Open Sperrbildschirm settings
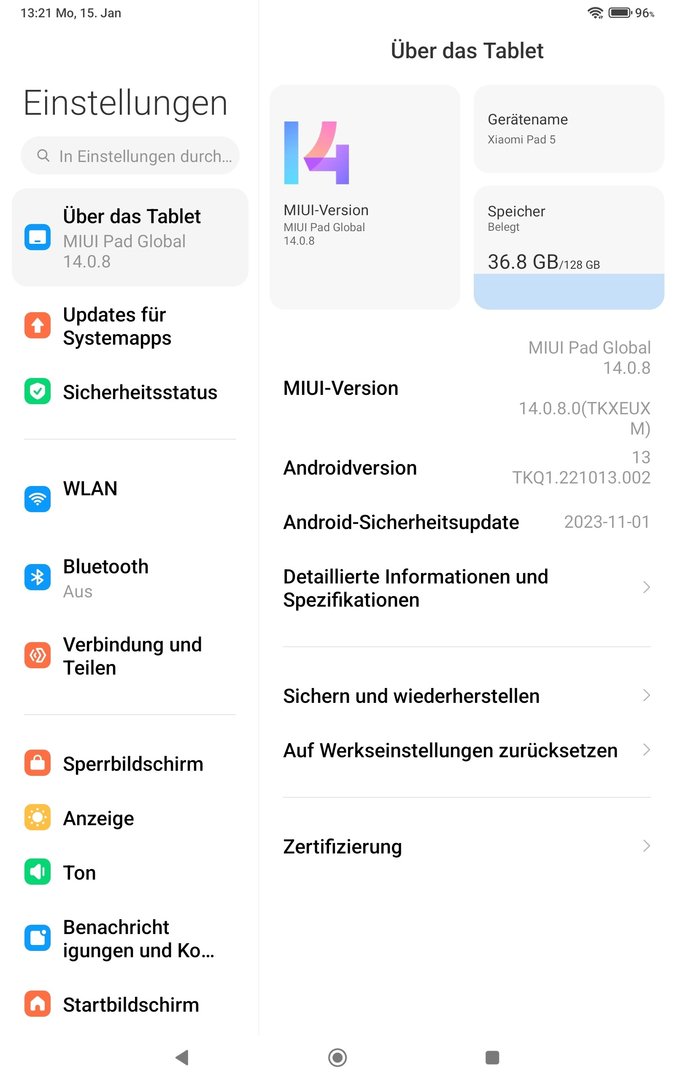 point(130,764)
